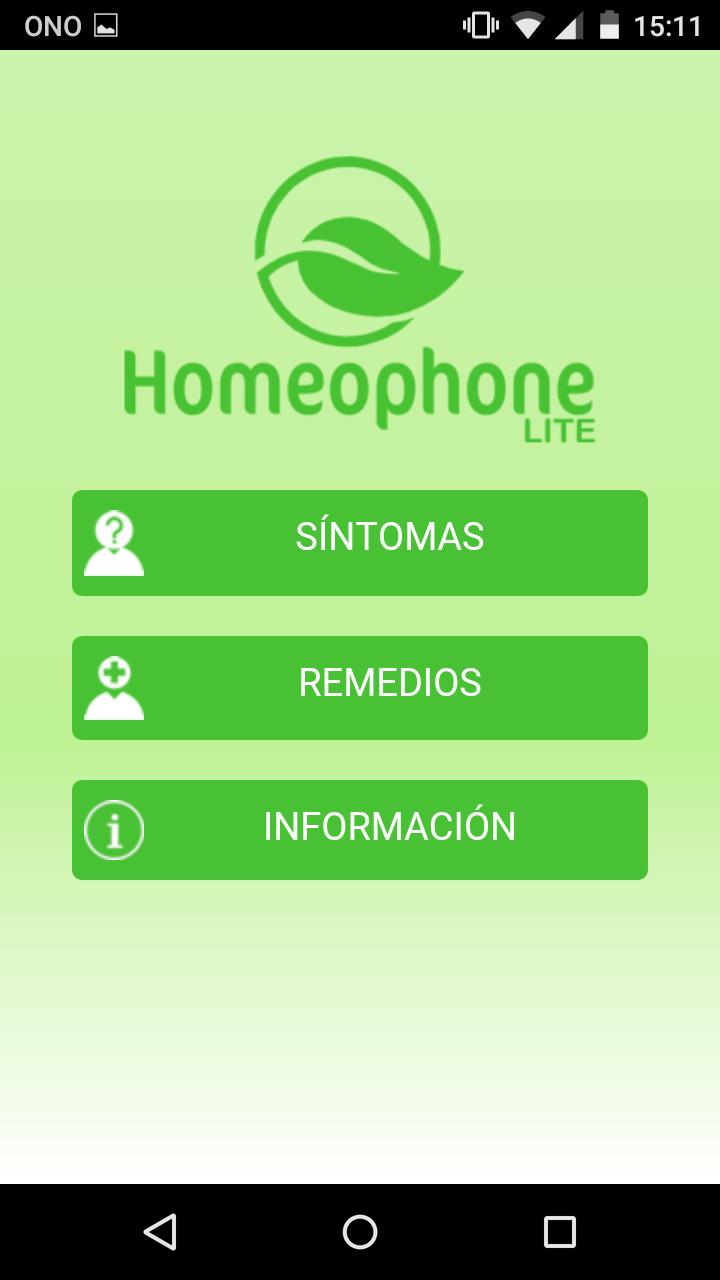Tap the recent apps square button
Screen dimensions: 720x1280
560,1232
